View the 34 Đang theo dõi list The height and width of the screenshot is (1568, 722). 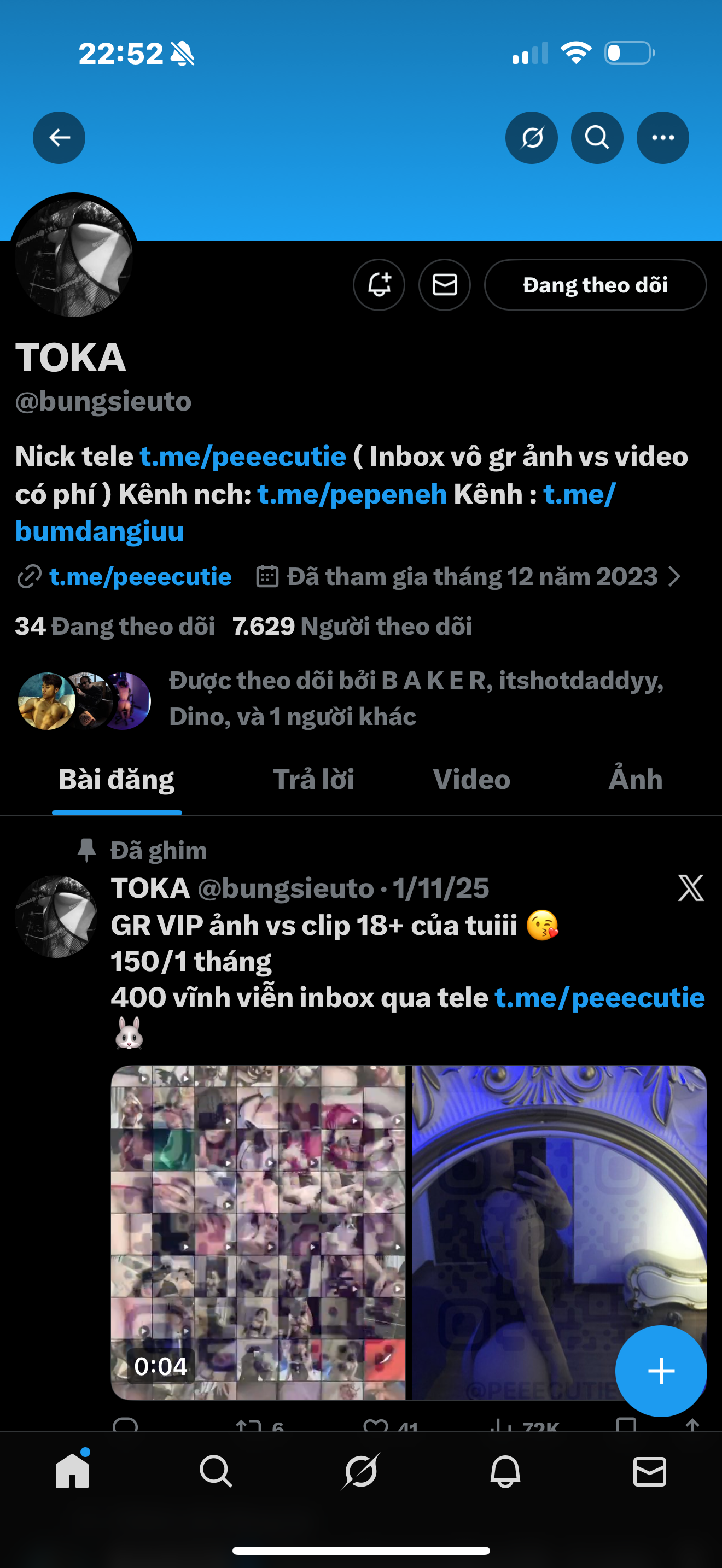(x=115, y=627)
